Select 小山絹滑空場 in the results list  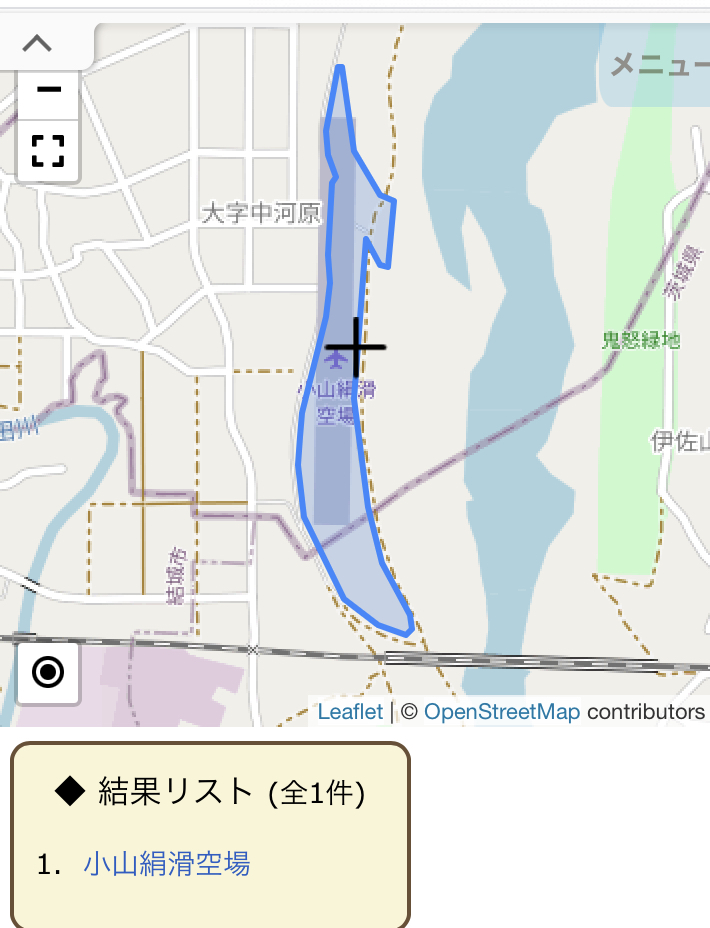166,863
